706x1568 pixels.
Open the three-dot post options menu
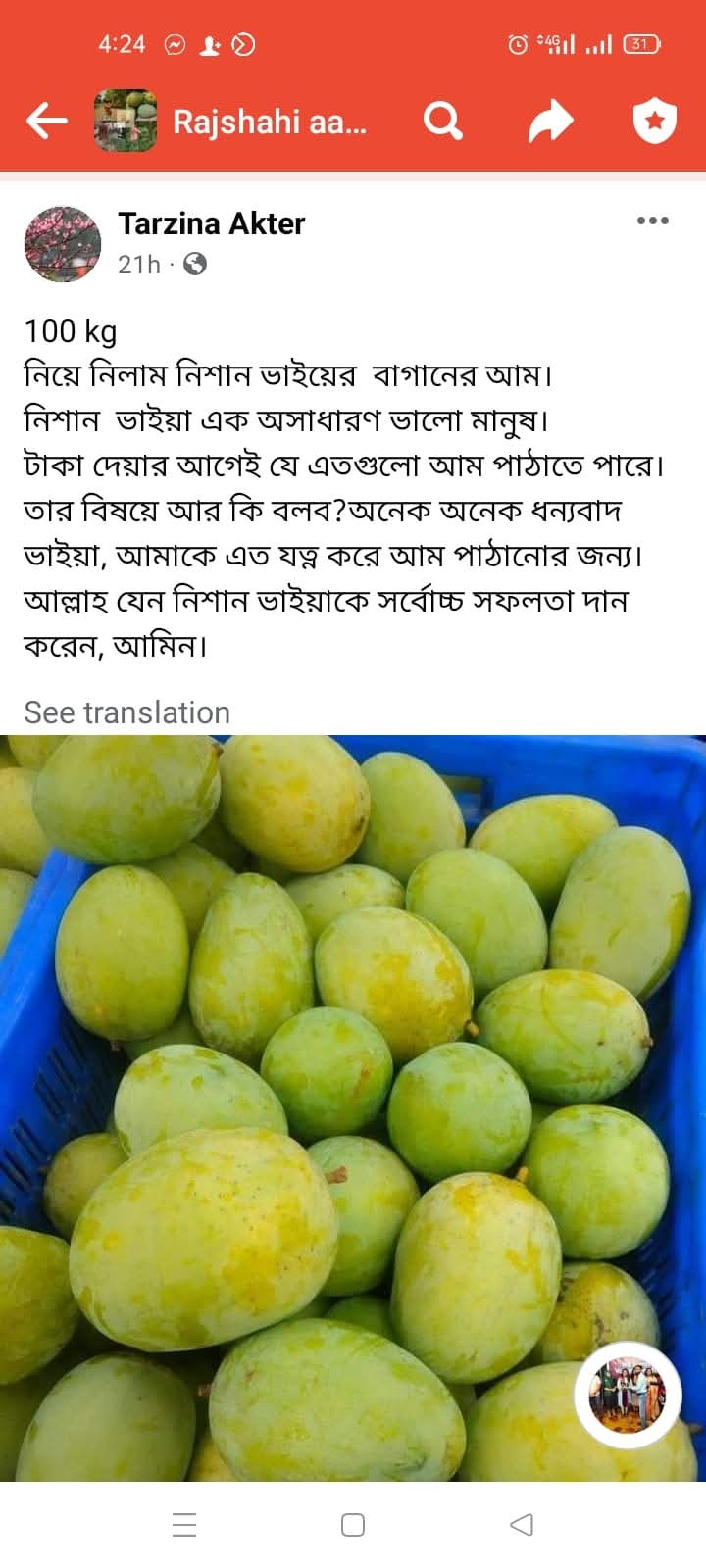(x=653, y=220)
